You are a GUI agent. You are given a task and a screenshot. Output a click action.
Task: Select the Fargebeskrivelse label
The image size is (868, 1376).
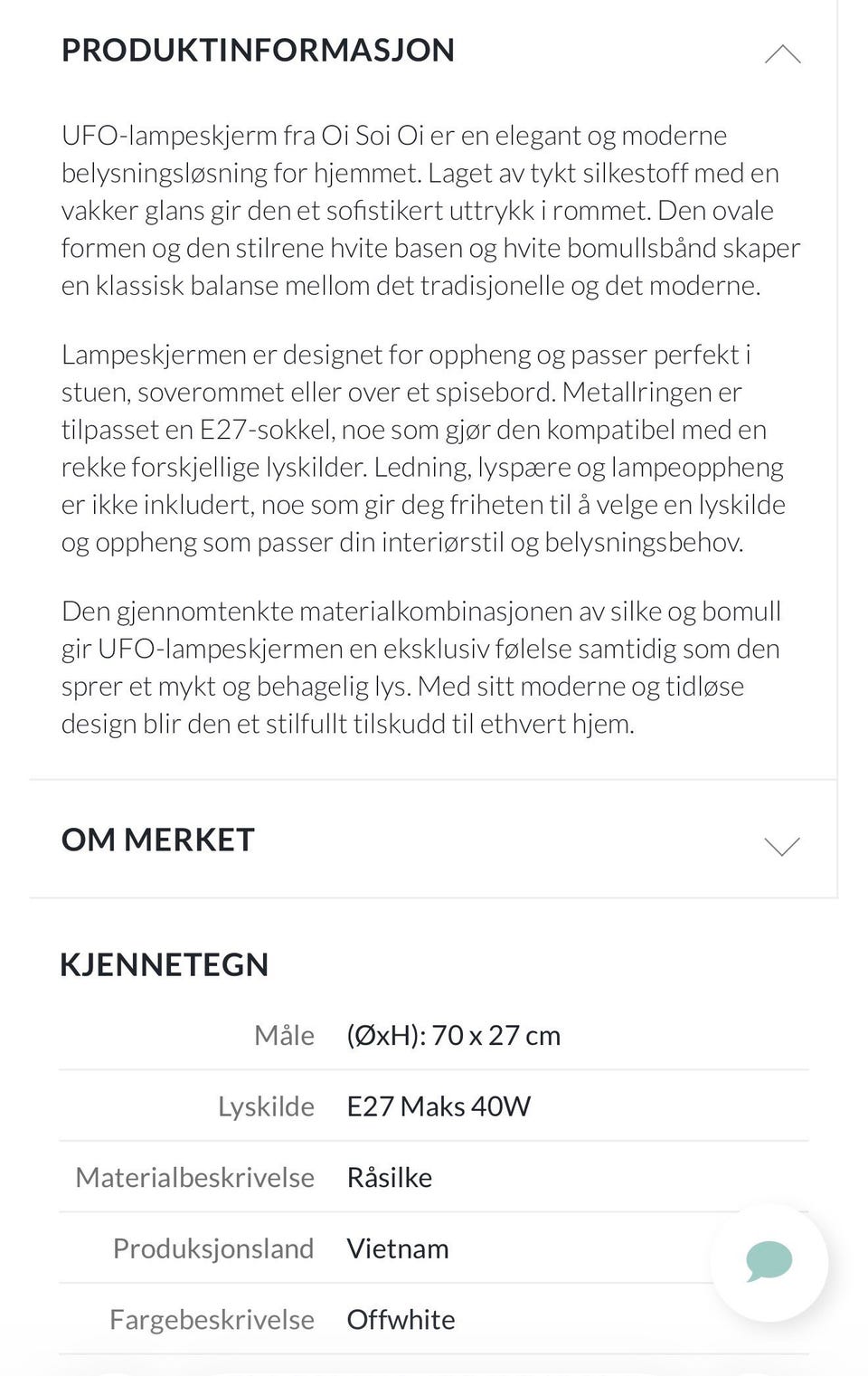(212, 1320)
